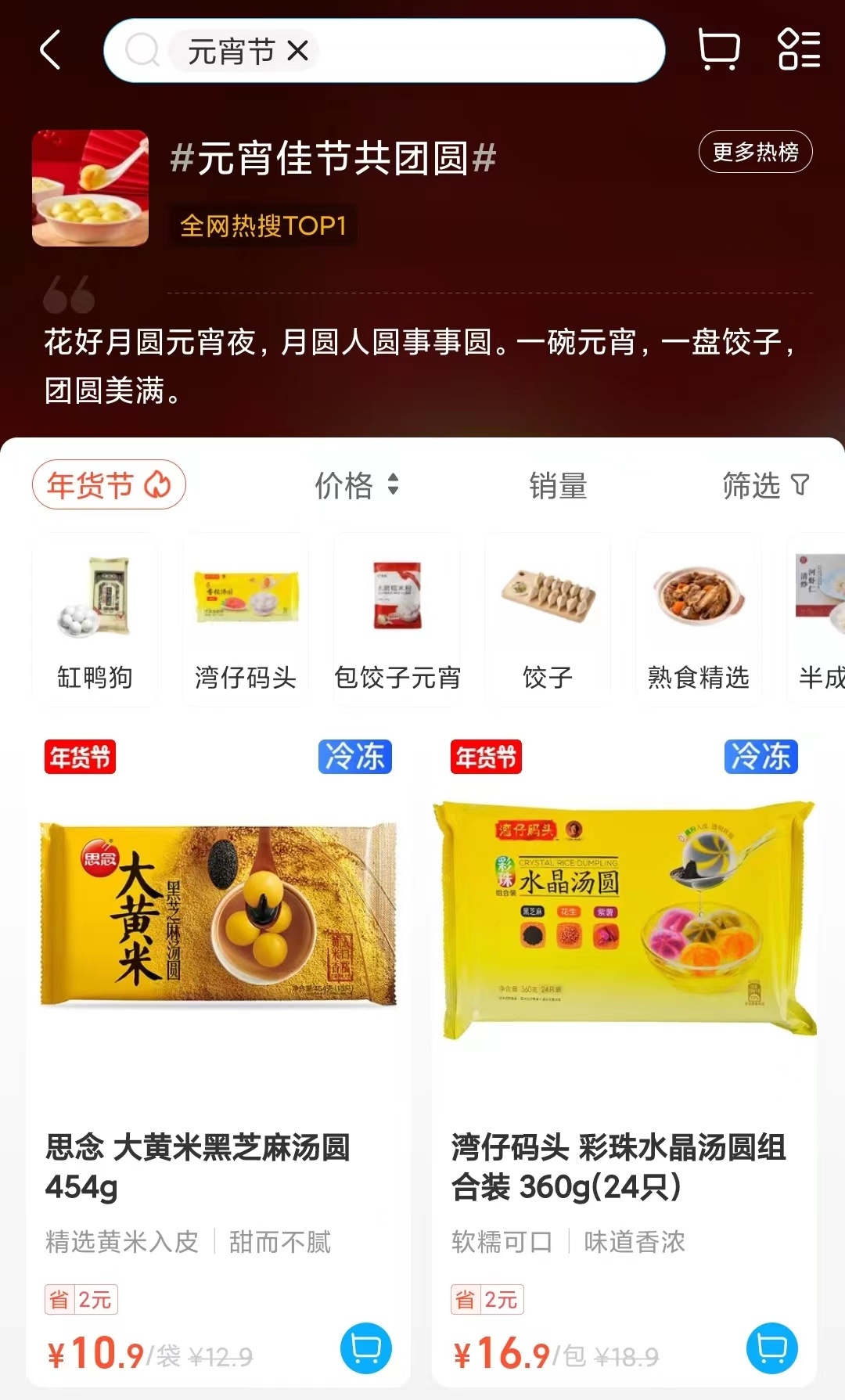Choose the 饺子 category
The image size is (845, 1400).
click(548, 620)
